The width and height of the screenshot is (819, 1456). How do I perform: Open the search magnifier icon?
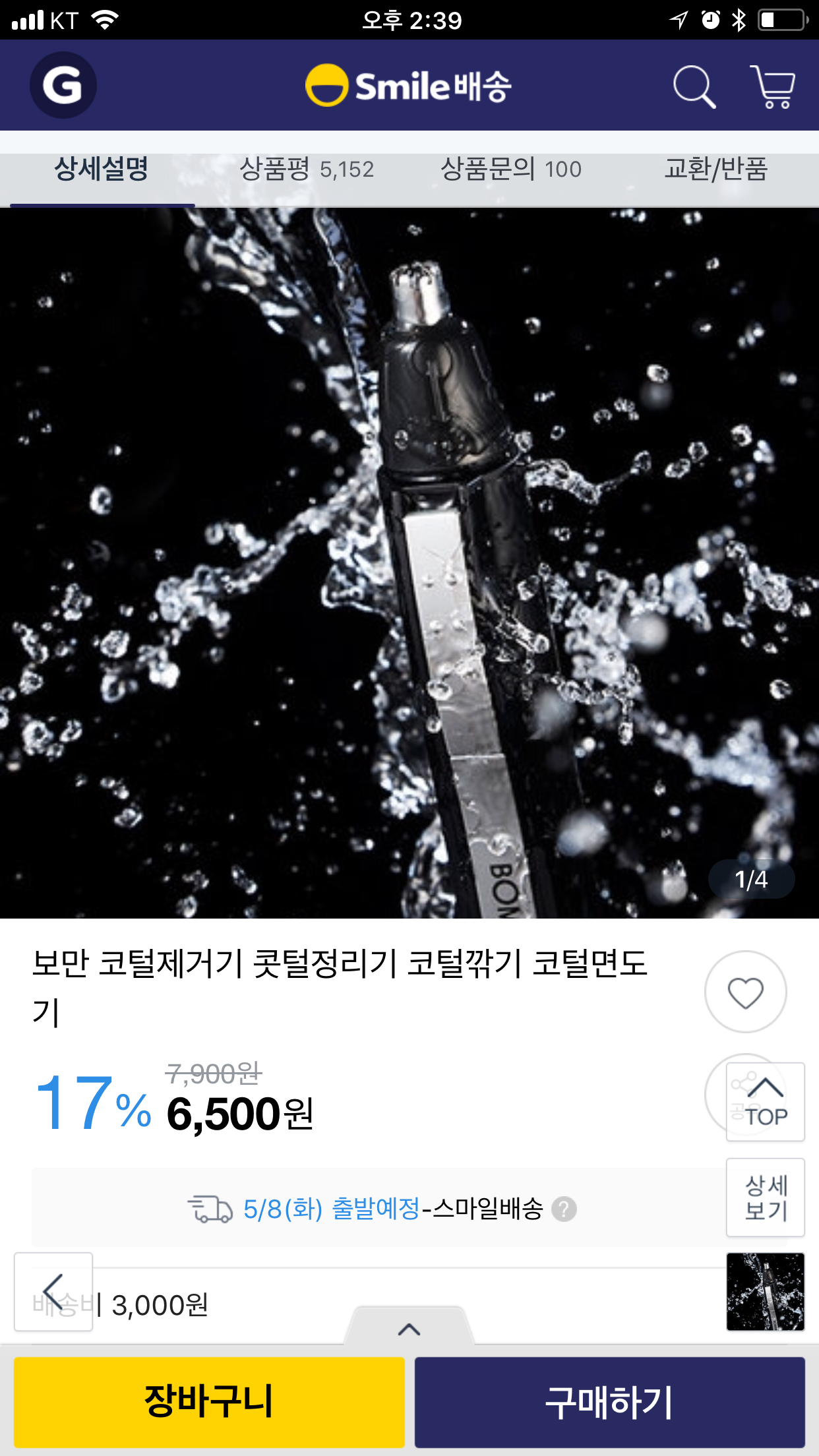coord(694,86)
